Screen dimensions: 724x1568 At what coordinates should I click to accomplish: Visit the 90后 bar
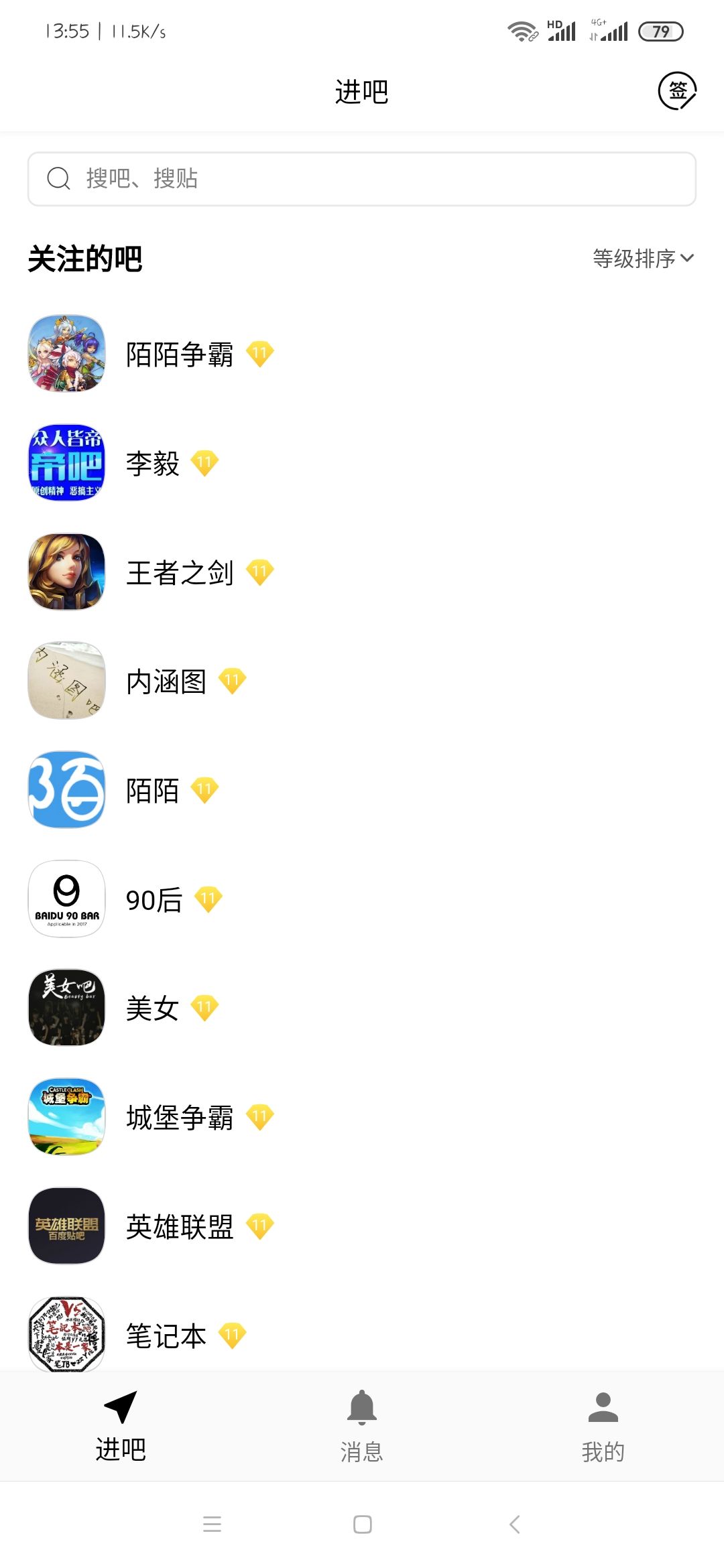(x=154, y=900)
